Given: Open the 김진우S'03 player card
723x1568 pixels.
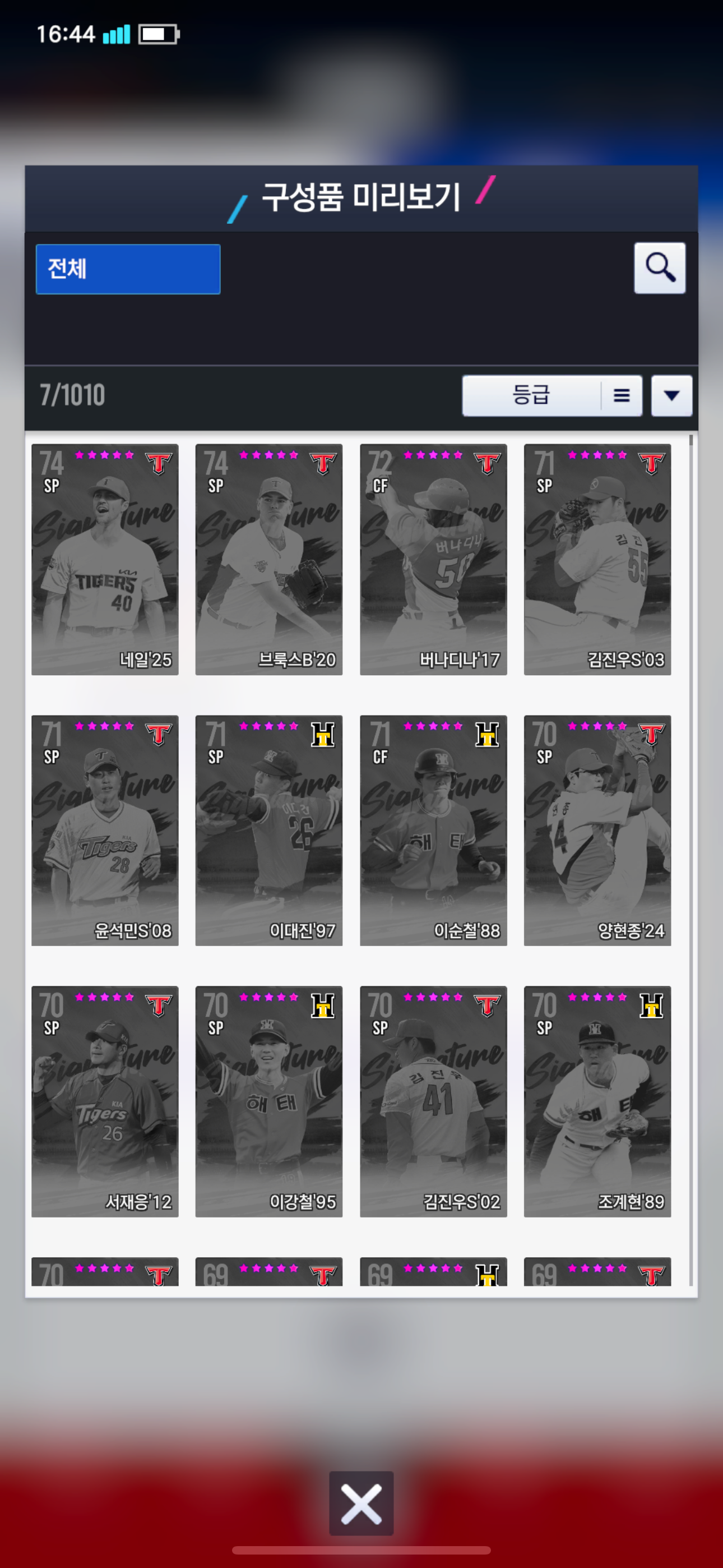Looking at the screenshot, I should click(597, 559).
